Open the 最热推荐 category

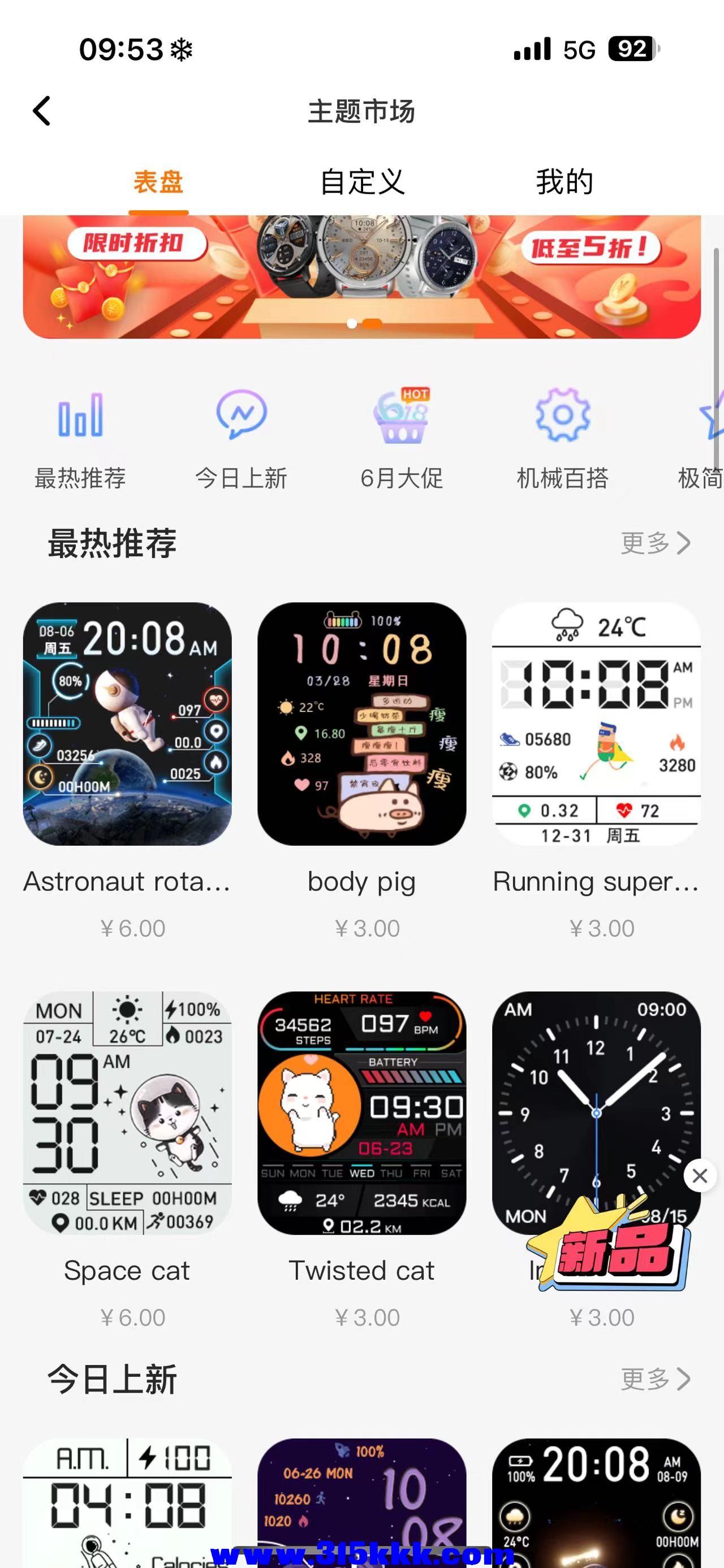(x=80, y=439)
